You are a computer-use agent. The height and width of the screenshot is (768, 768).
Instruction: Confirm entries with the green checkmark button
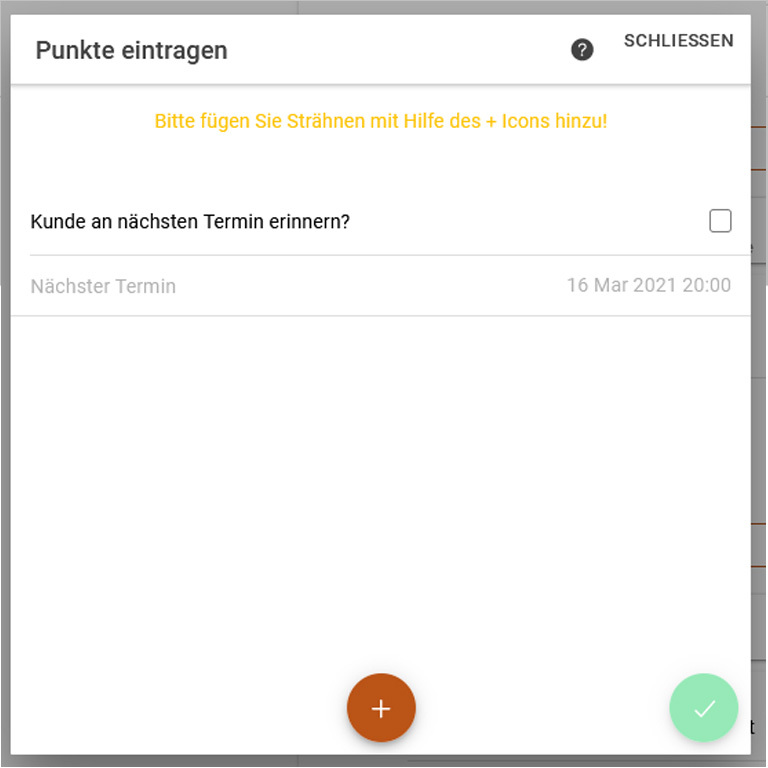pyautogui.click(x=704, y=708)
